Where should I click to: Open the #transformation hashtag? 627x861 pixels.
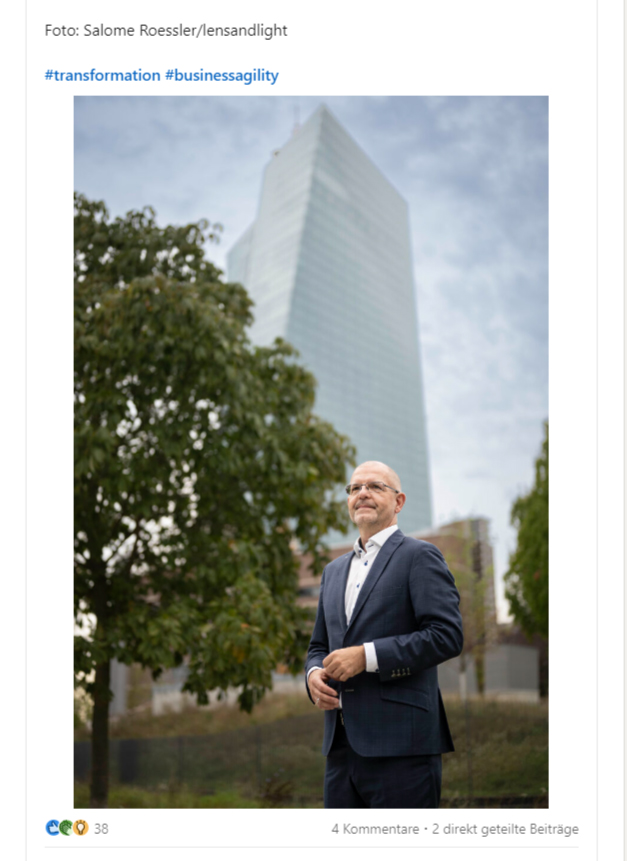102,75
